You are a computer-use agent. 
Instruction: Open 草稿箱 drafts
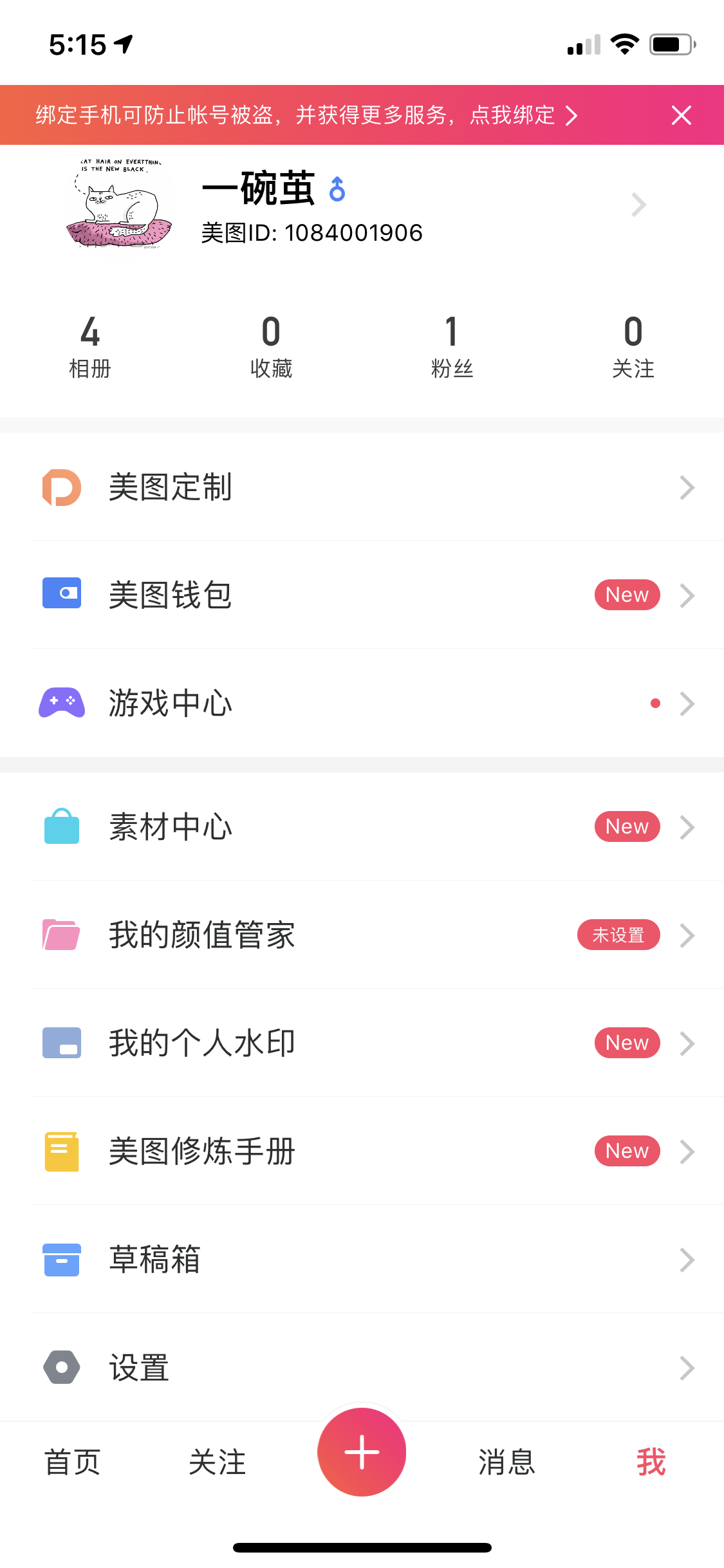(362, 1260)
